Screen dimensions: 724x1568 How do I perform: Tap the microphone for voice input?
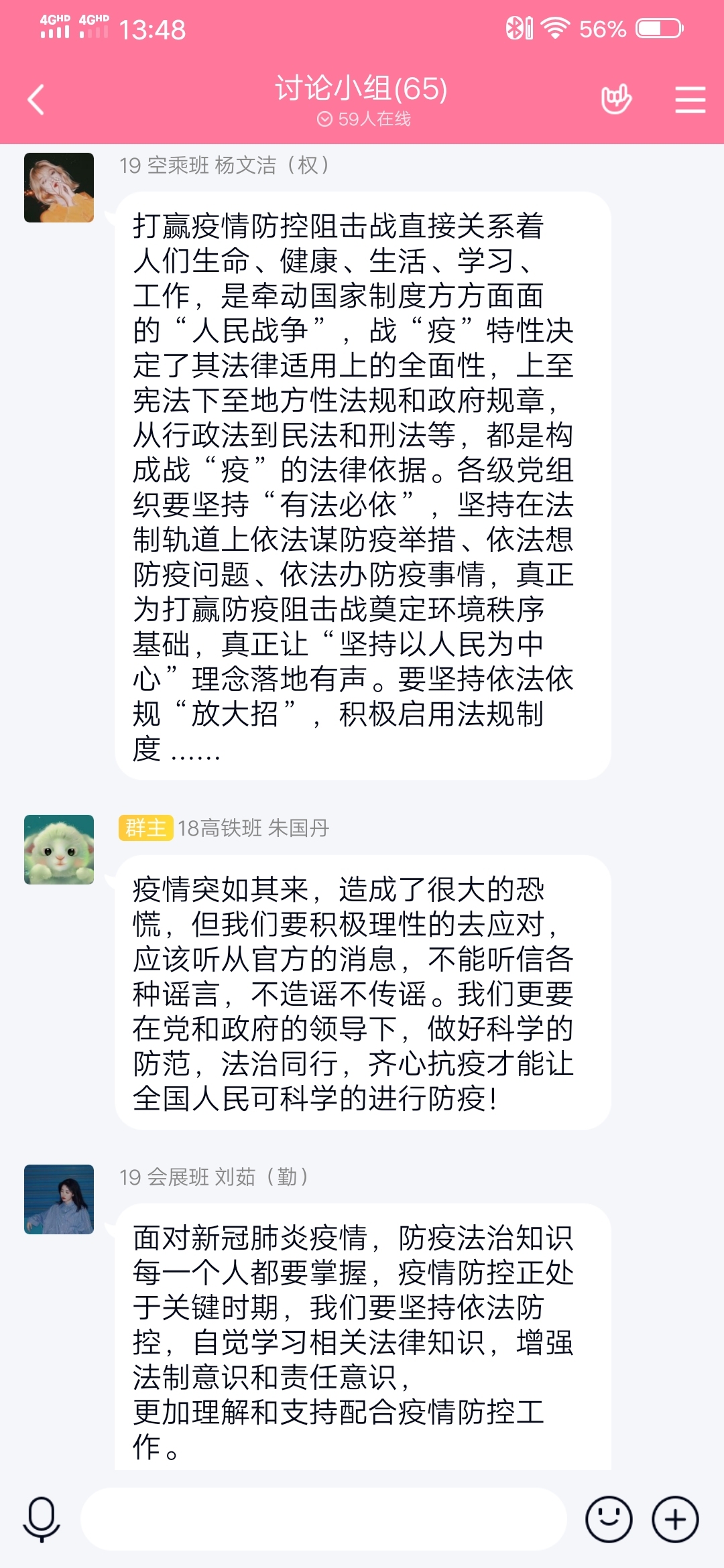coord(42,1519)
